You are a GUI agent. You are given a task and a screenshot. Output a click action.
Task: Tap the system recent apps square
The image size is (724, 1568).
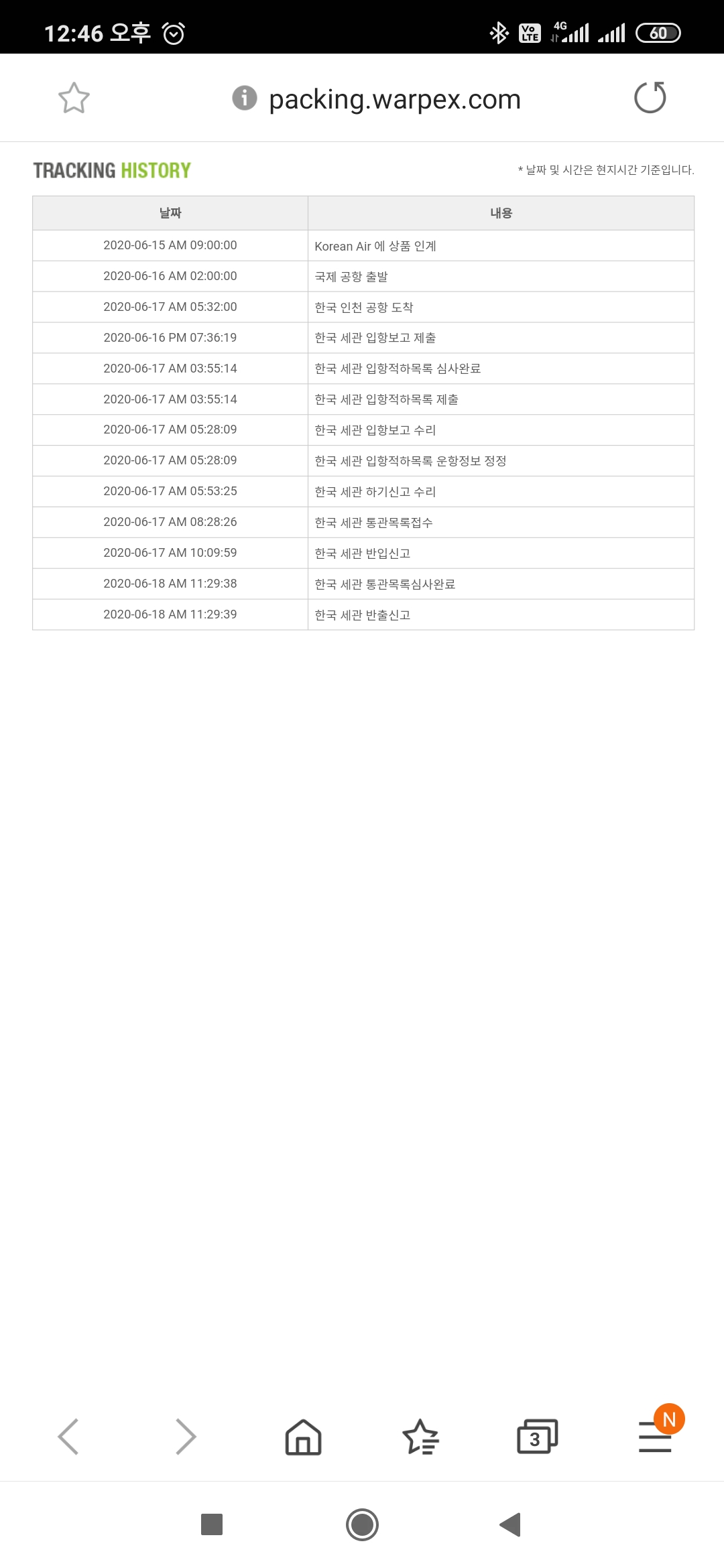212,1524
